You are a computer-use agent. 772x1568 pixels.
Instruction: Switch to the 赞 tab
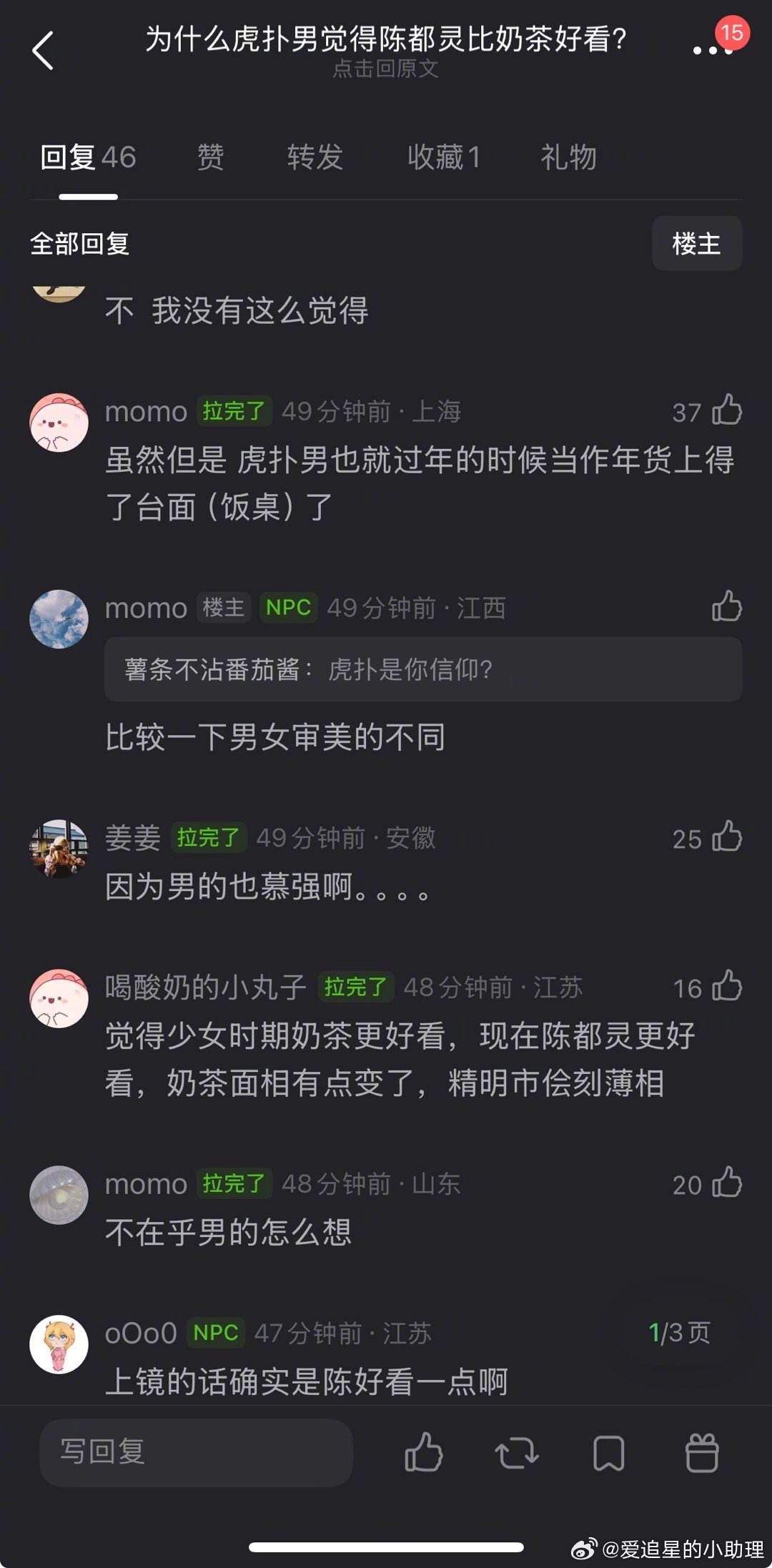point(211,158)
